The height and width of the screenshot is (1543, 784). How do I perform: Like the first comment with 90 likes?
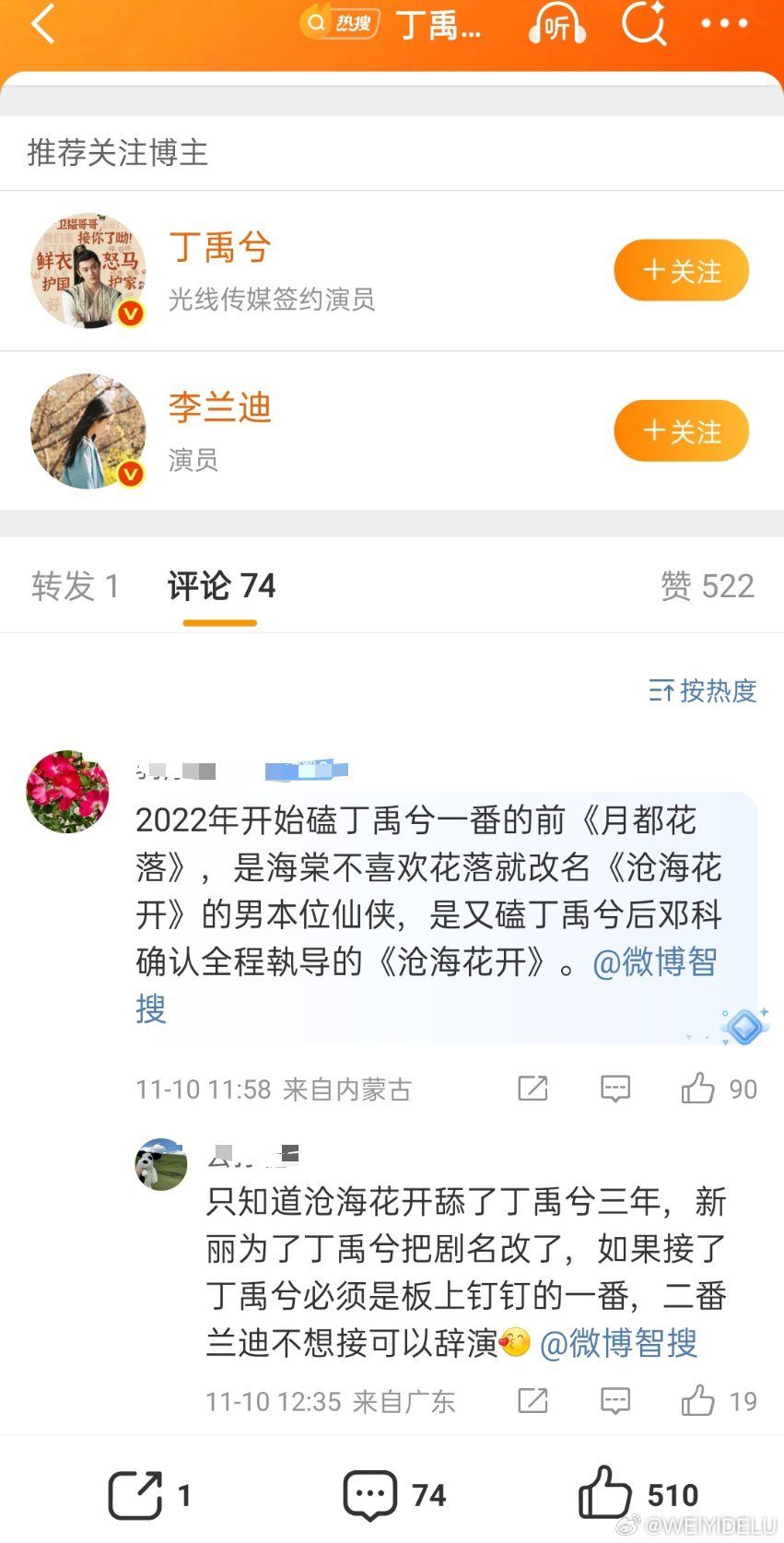(x=697, y=1089)
